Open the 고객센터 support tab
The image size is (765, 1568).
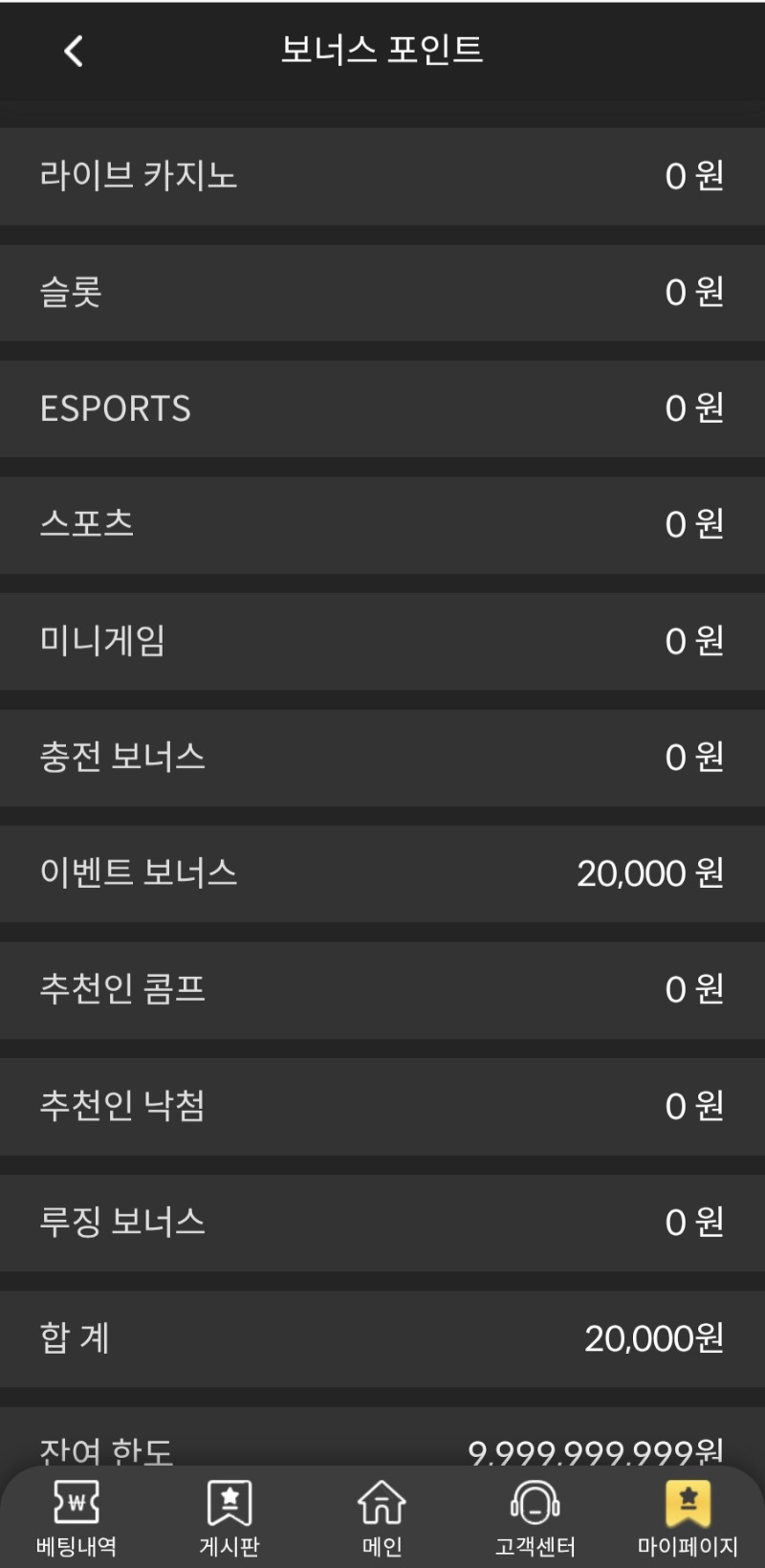click(x=535, y=1517)
